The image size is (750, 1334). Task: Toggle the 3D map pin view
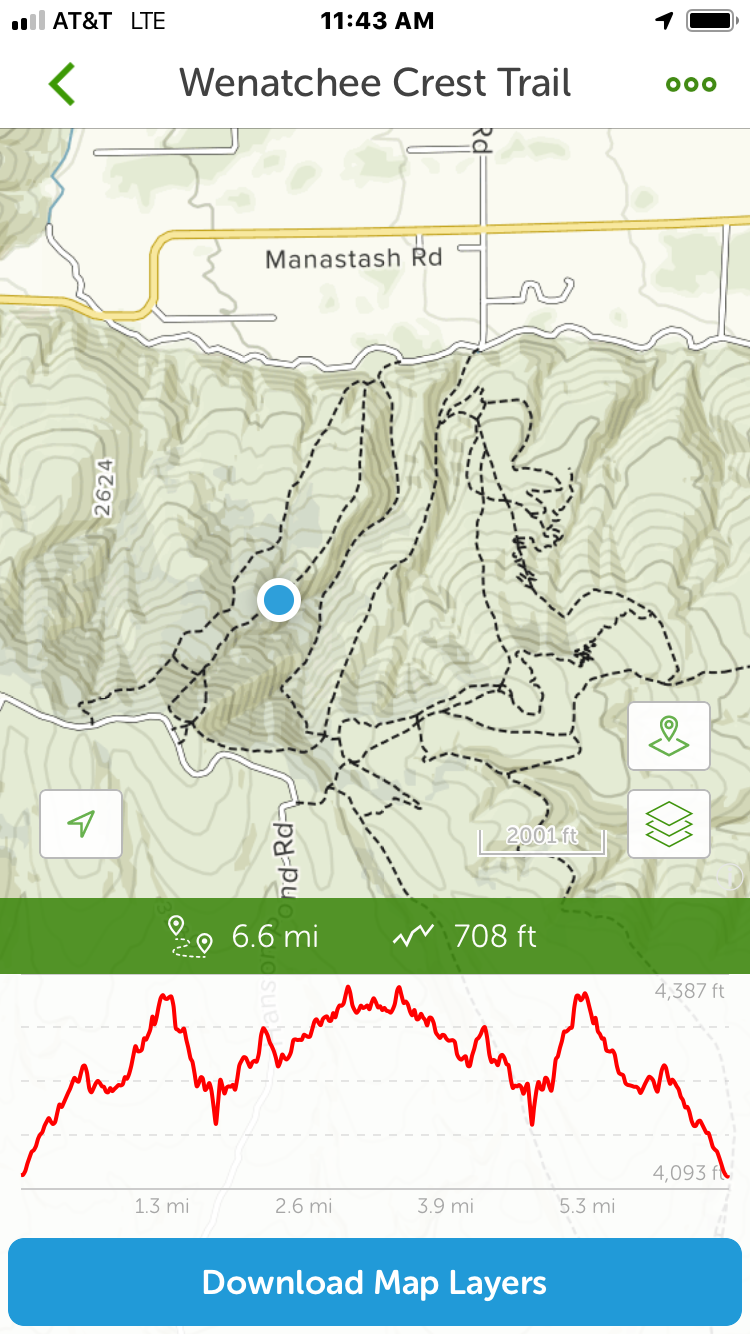coord(669,736)
